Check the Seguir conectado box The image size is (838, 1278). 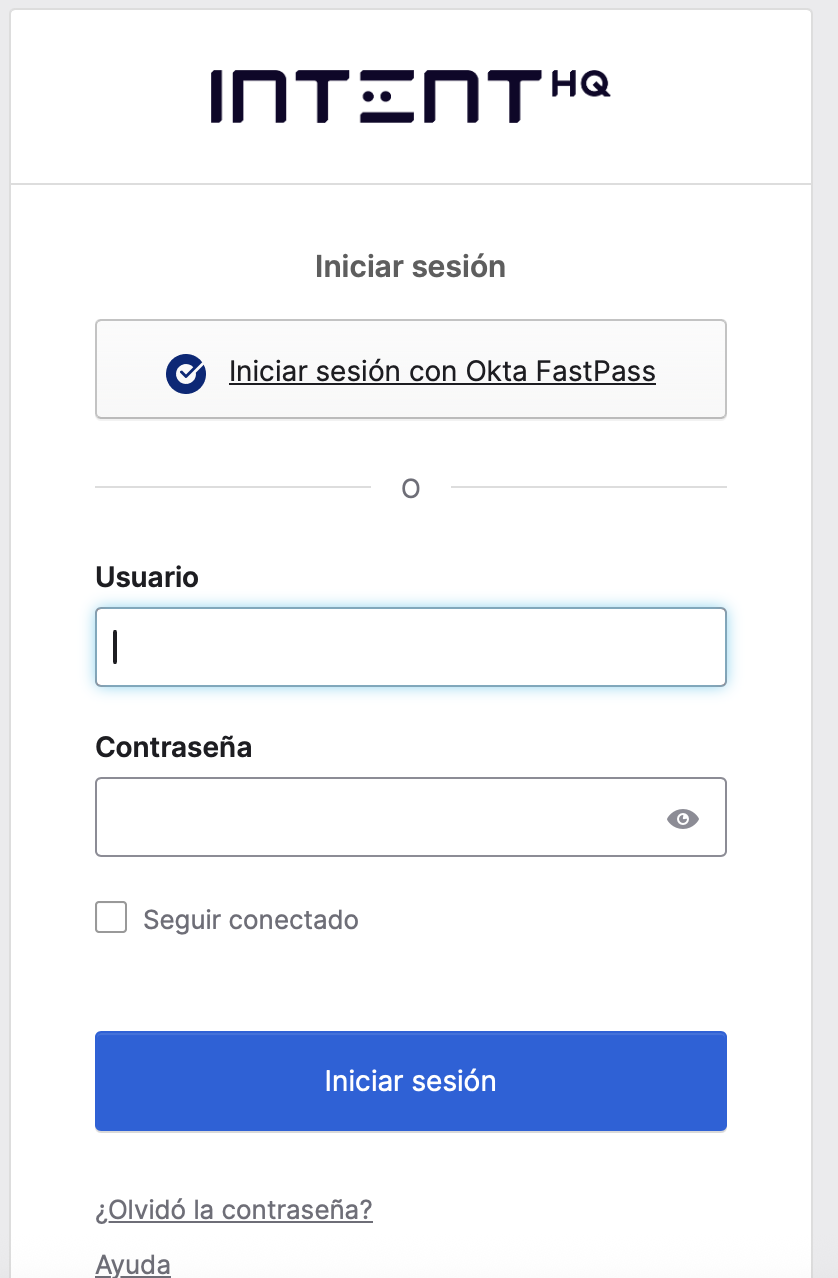tap(111, 917)
